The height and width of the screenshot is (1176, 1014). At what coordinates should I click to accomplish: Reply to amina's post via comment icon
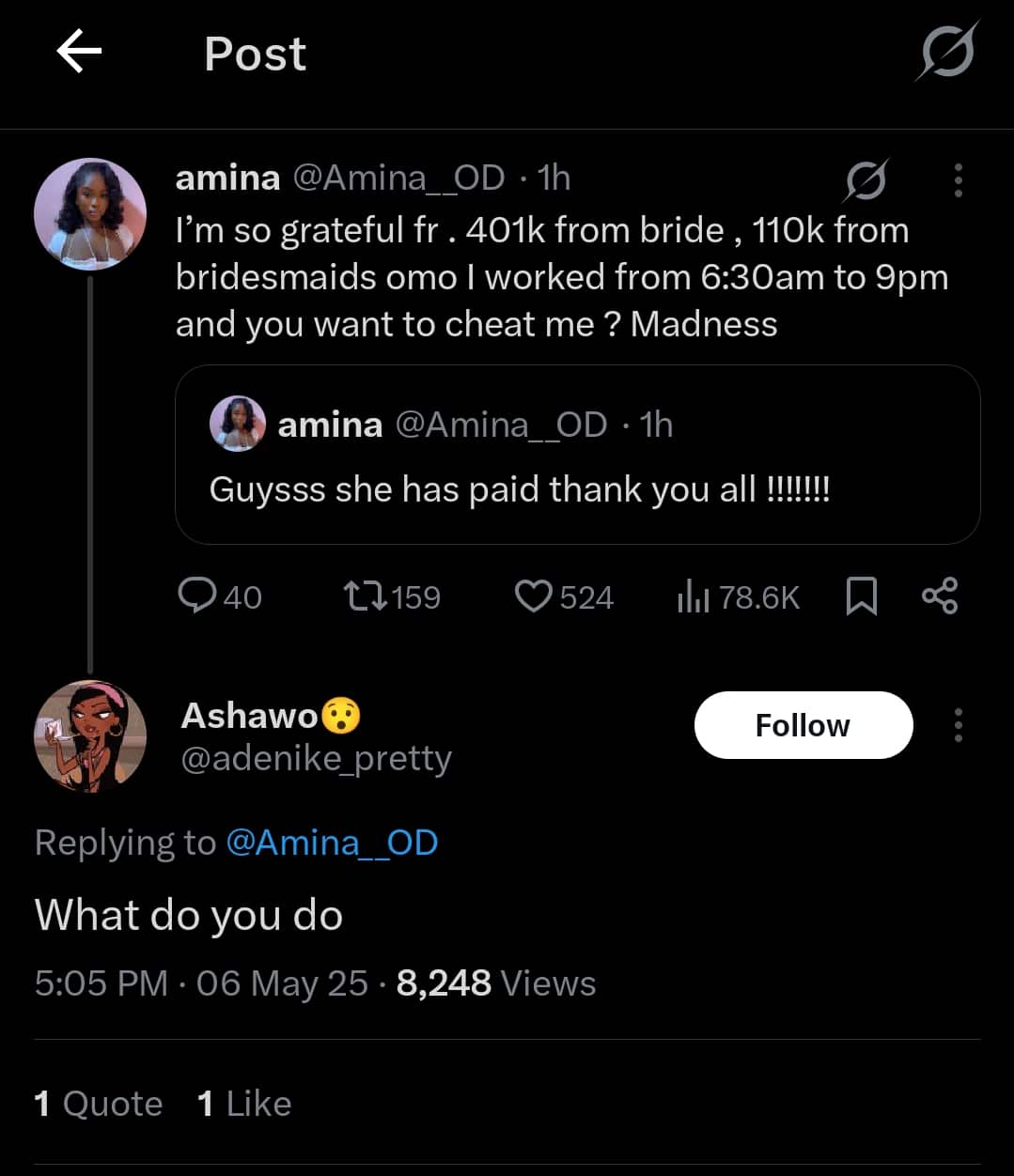tap(198, 596)
